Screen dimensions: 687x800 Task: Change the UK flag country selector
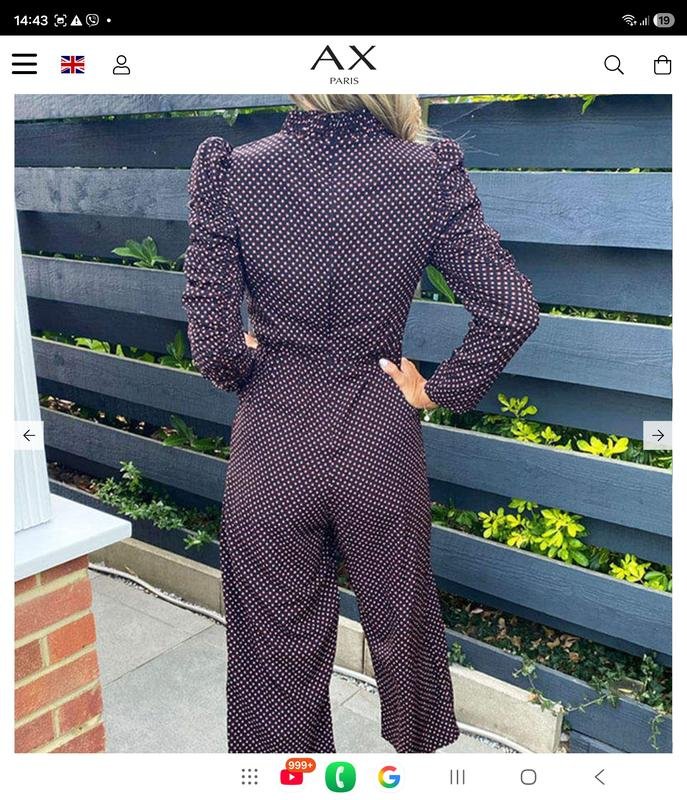pyautogui.click(x=73, y=65)
